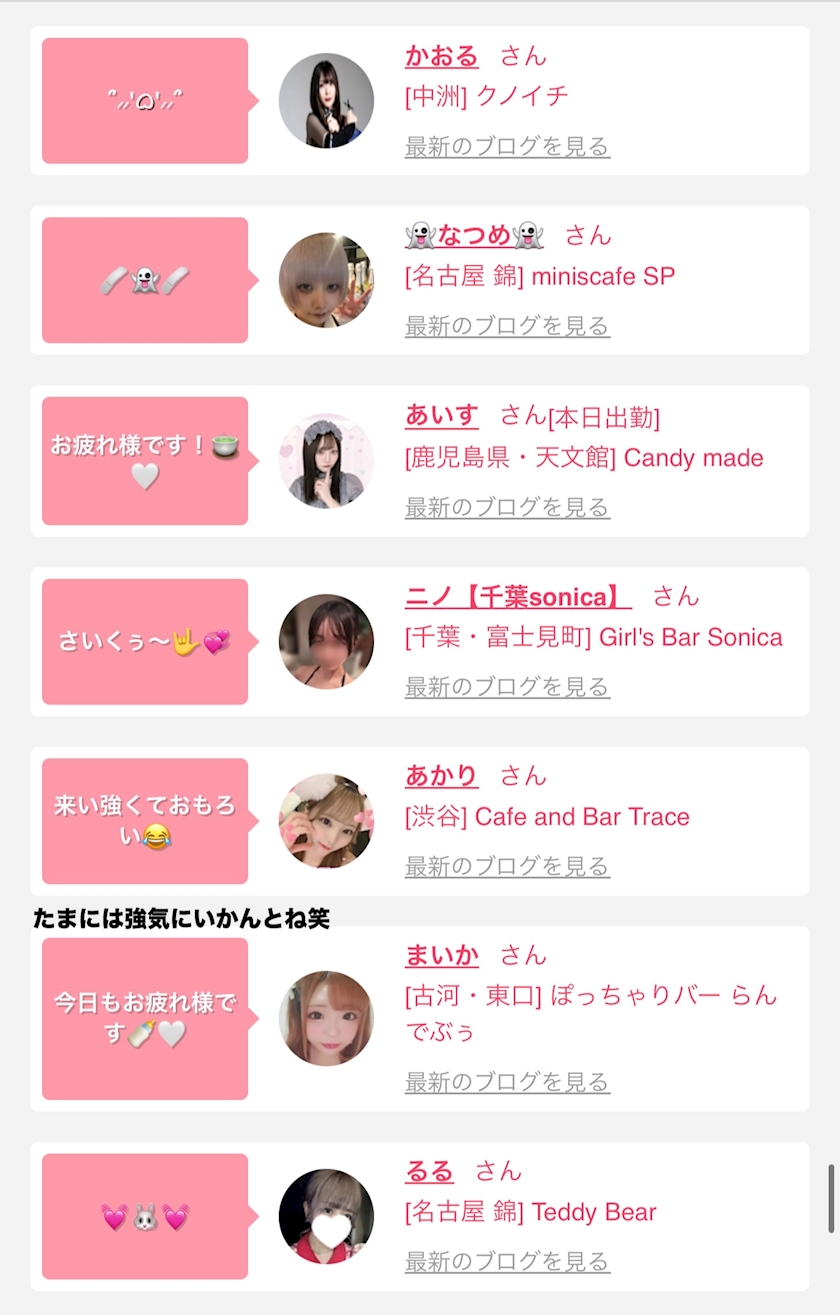Screen dimensions: 840x1315
Task: Open かおる's profile name link
Action: [x=442, y=56]
